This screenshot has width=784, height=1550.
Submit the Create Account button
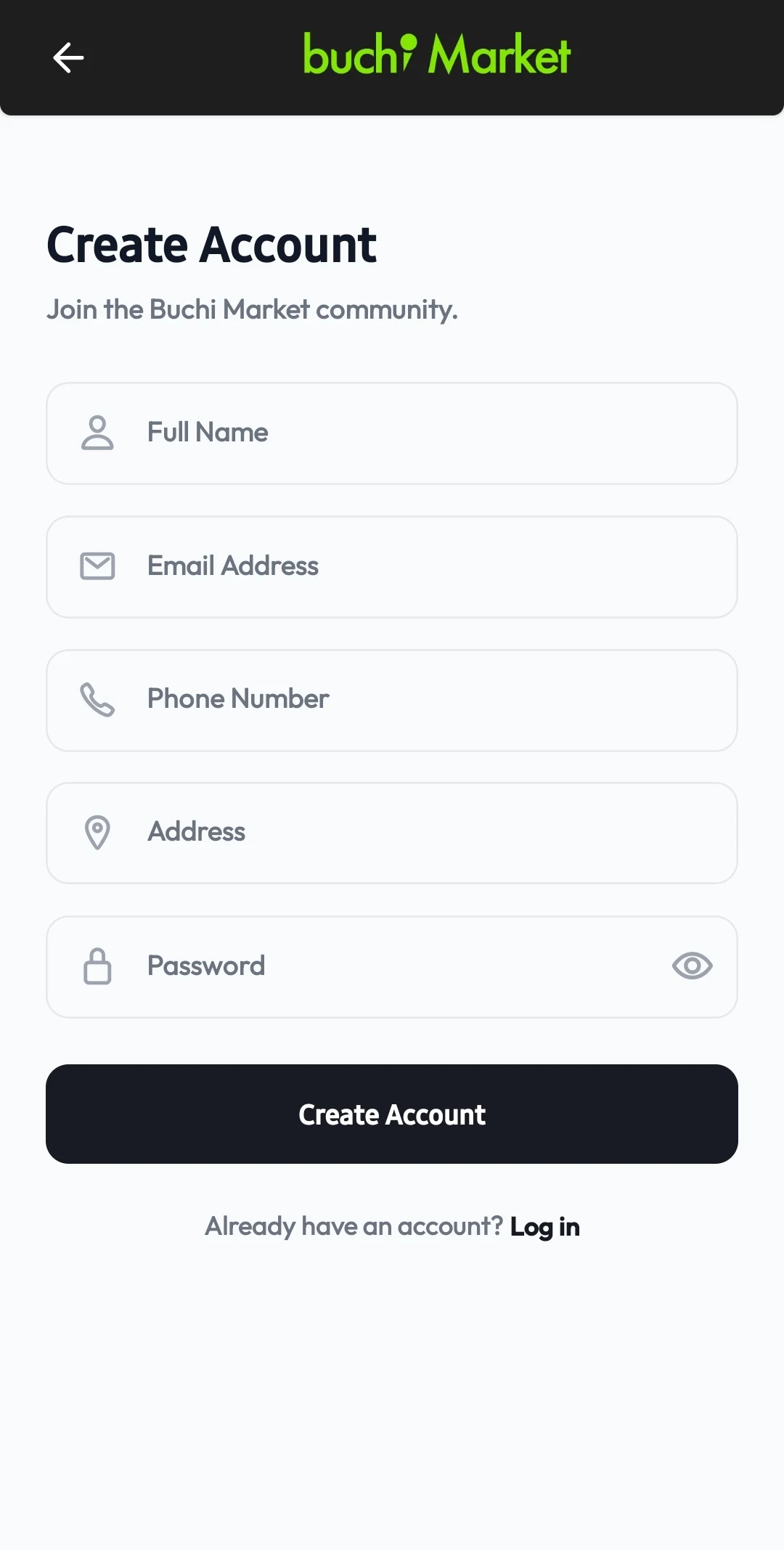tap(392, 1114)
